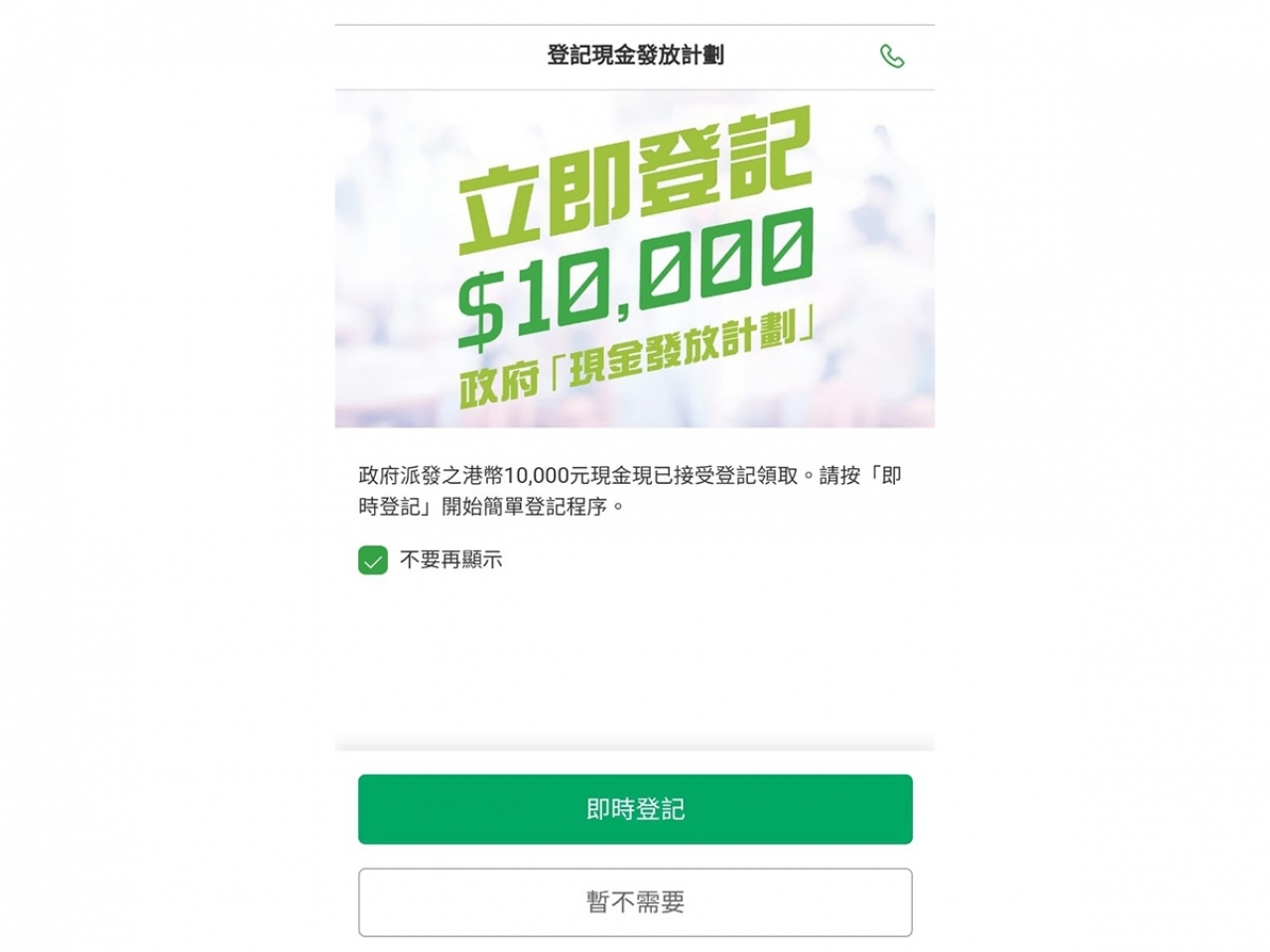Tap the phone call icon
Viewport: 1270px width, 952px height.
point(892,57)
